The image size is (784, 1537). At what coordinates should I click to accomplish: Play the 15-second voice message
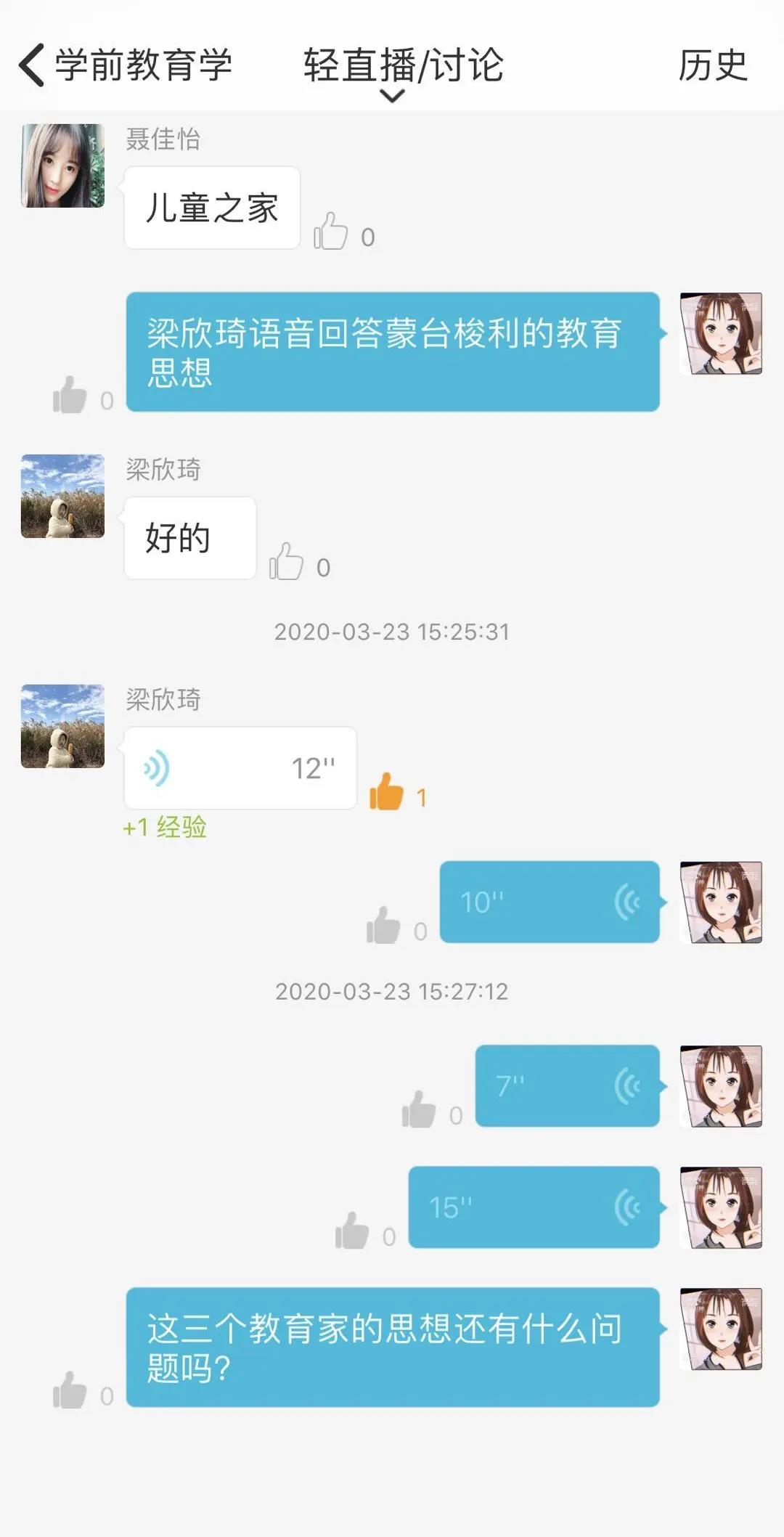[534, 1207]
